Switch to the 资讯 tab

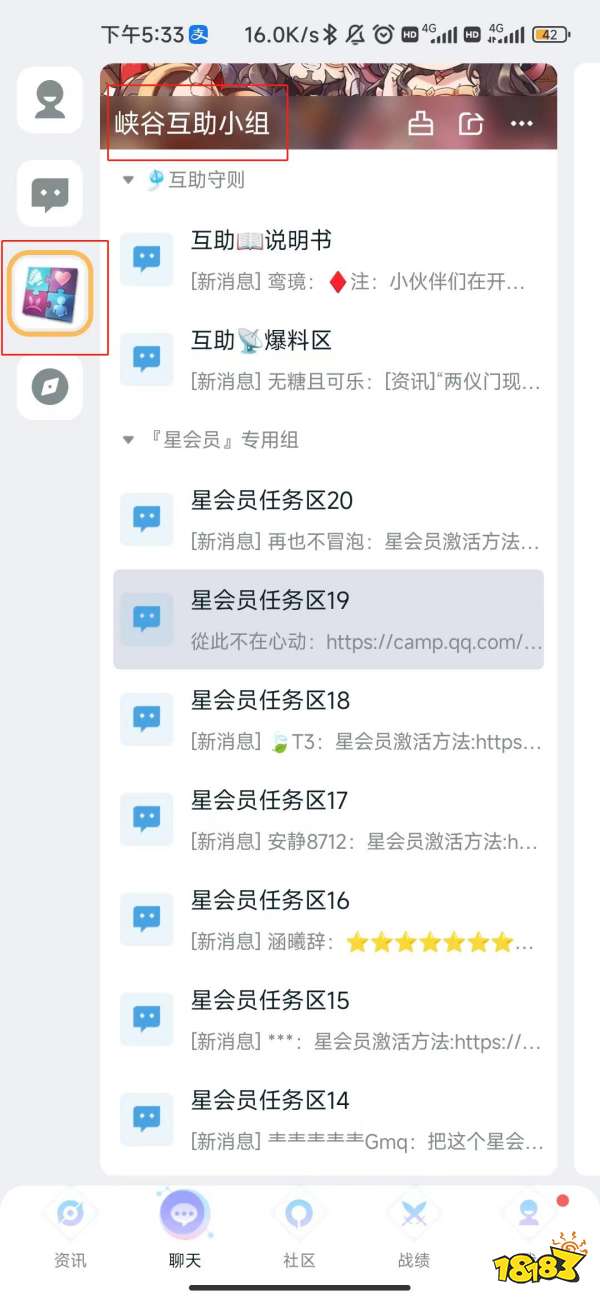(70, 1232)
